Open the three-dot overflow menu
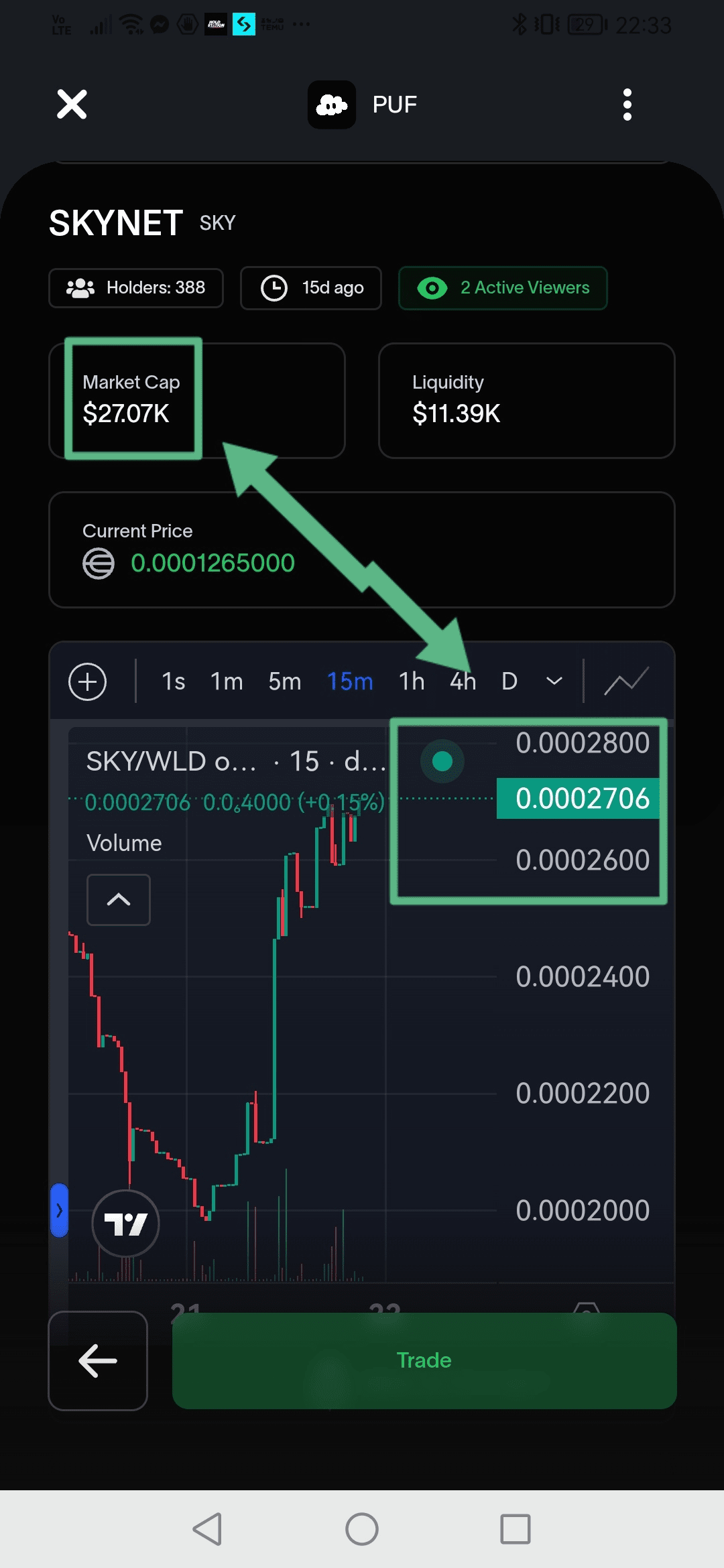This screenshot has width=724, height=1568. coord(627,105)
